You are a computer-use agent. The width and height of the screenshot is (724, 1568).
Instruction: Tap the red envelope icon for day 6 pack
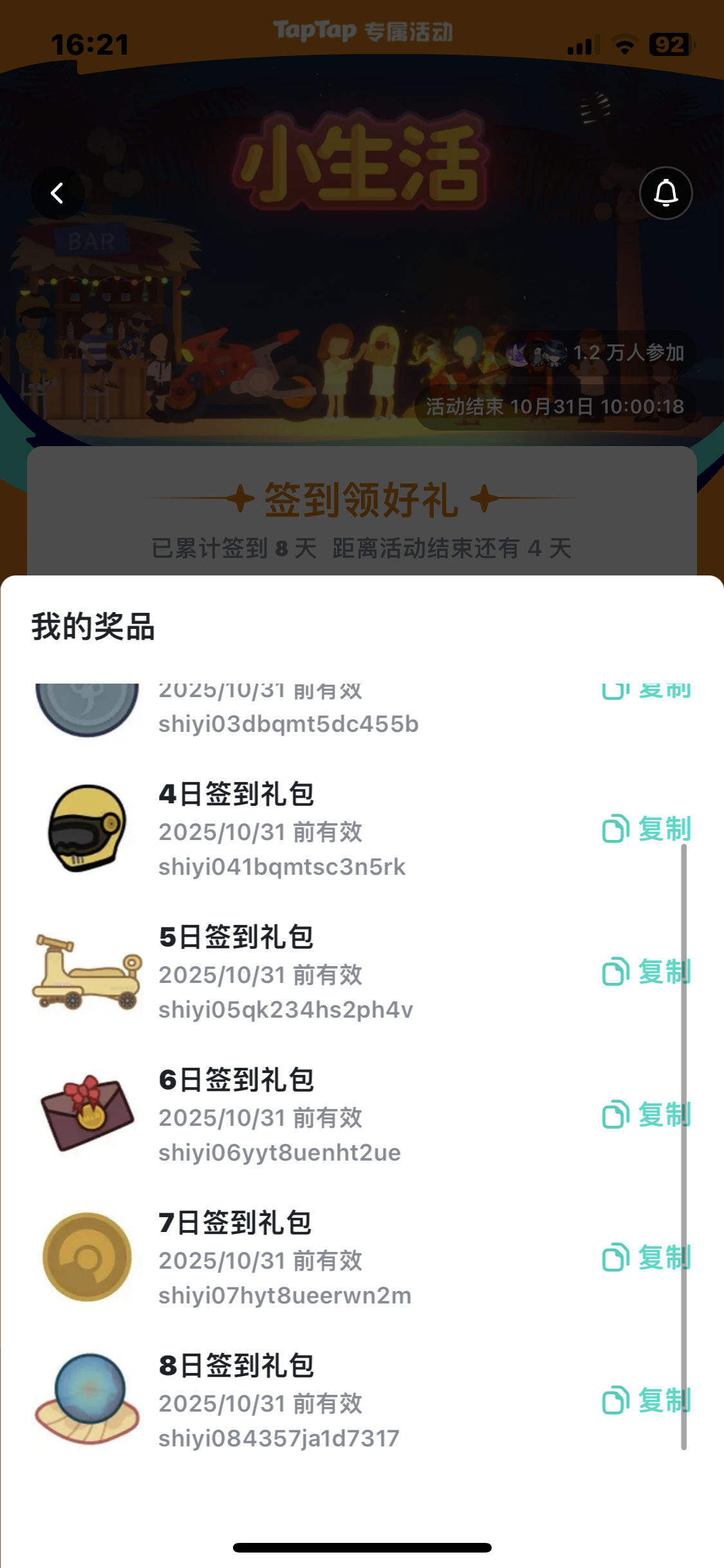click(x=87, y=1114)
